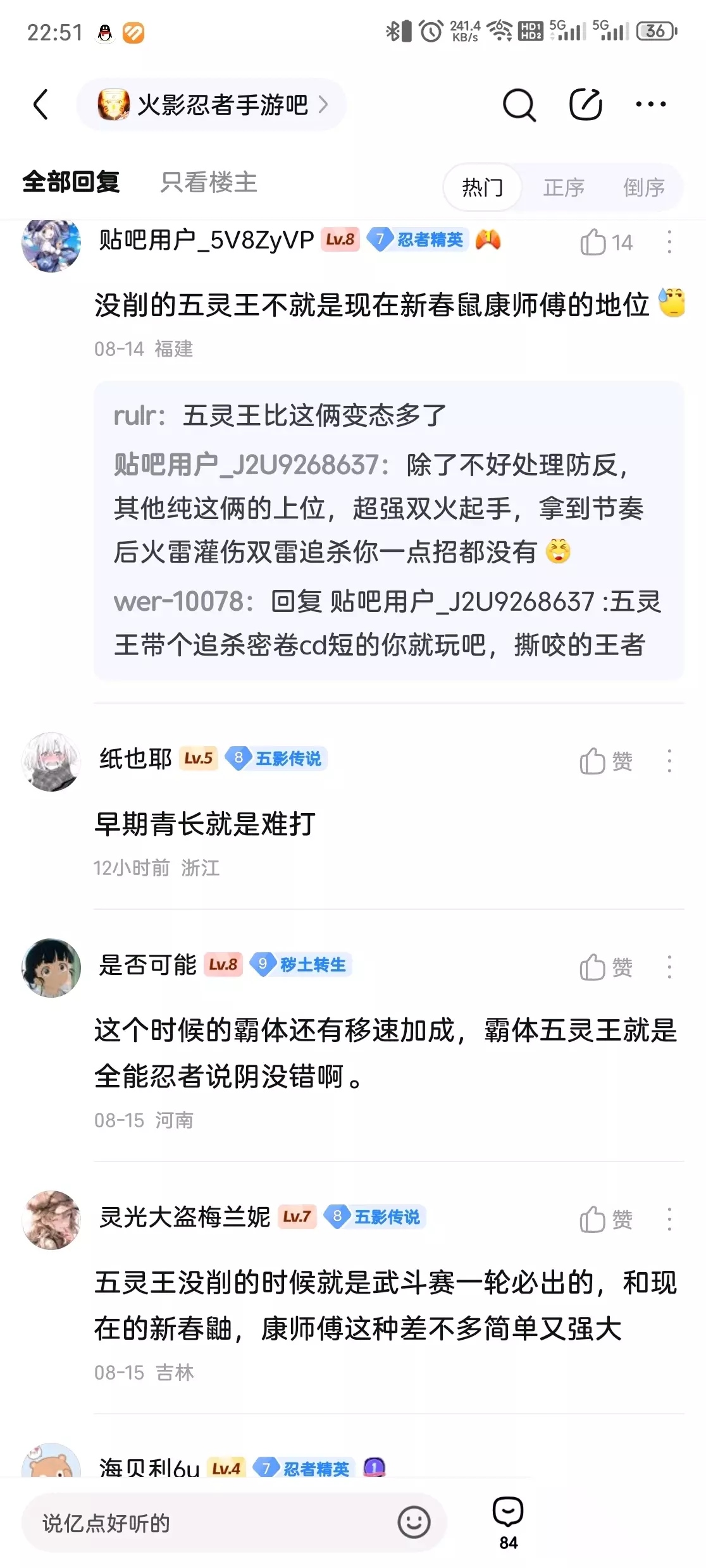706x1568 pixels.
Task: Tap the compose post icon
Action: tap(585, 104)
